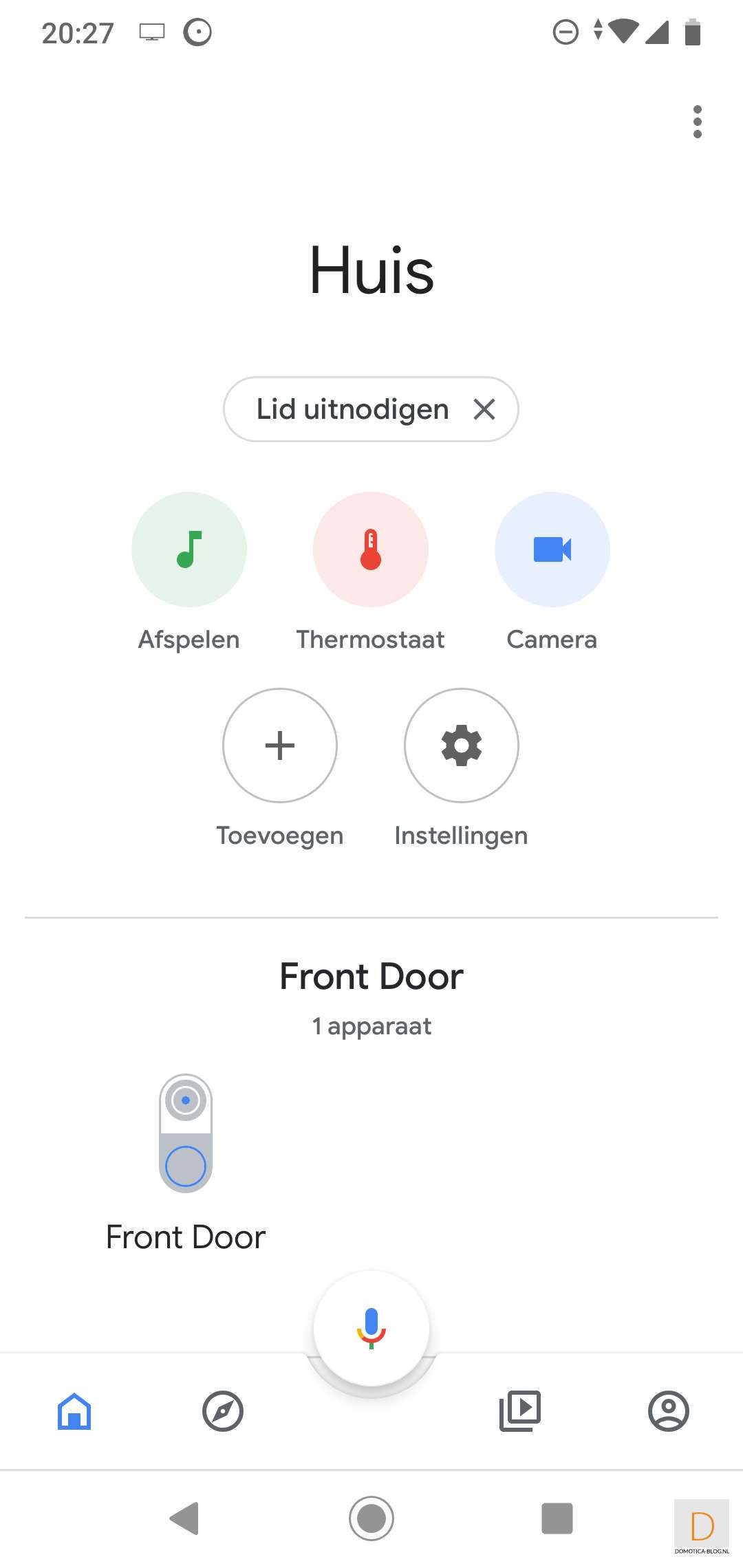Tap Toevoegen to add a device
Image resolution: width=743 pixels, height=1568 pixels.
280,745
